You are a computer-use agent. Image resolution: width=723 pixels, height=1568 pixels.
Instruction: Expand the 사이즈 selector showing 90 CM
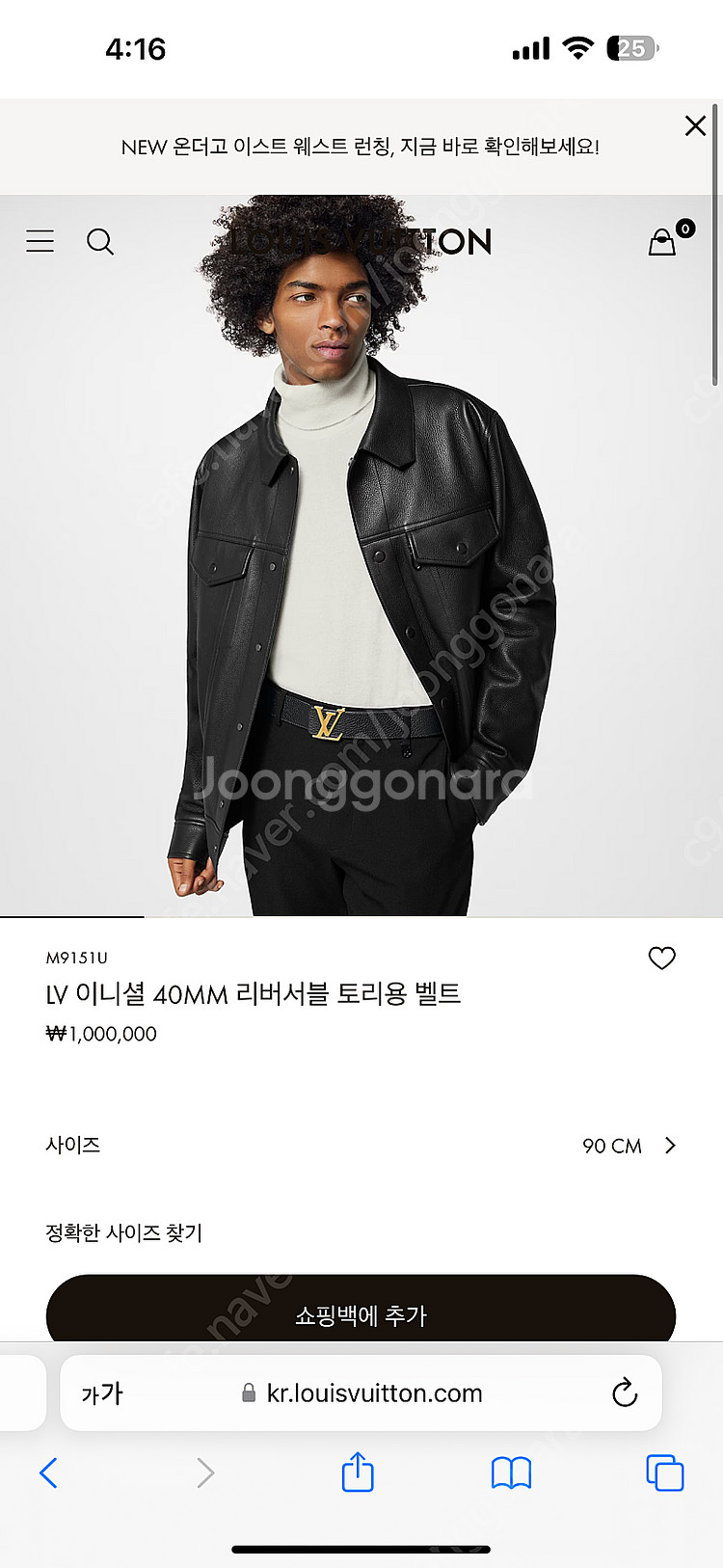(x=361, y=1146)
